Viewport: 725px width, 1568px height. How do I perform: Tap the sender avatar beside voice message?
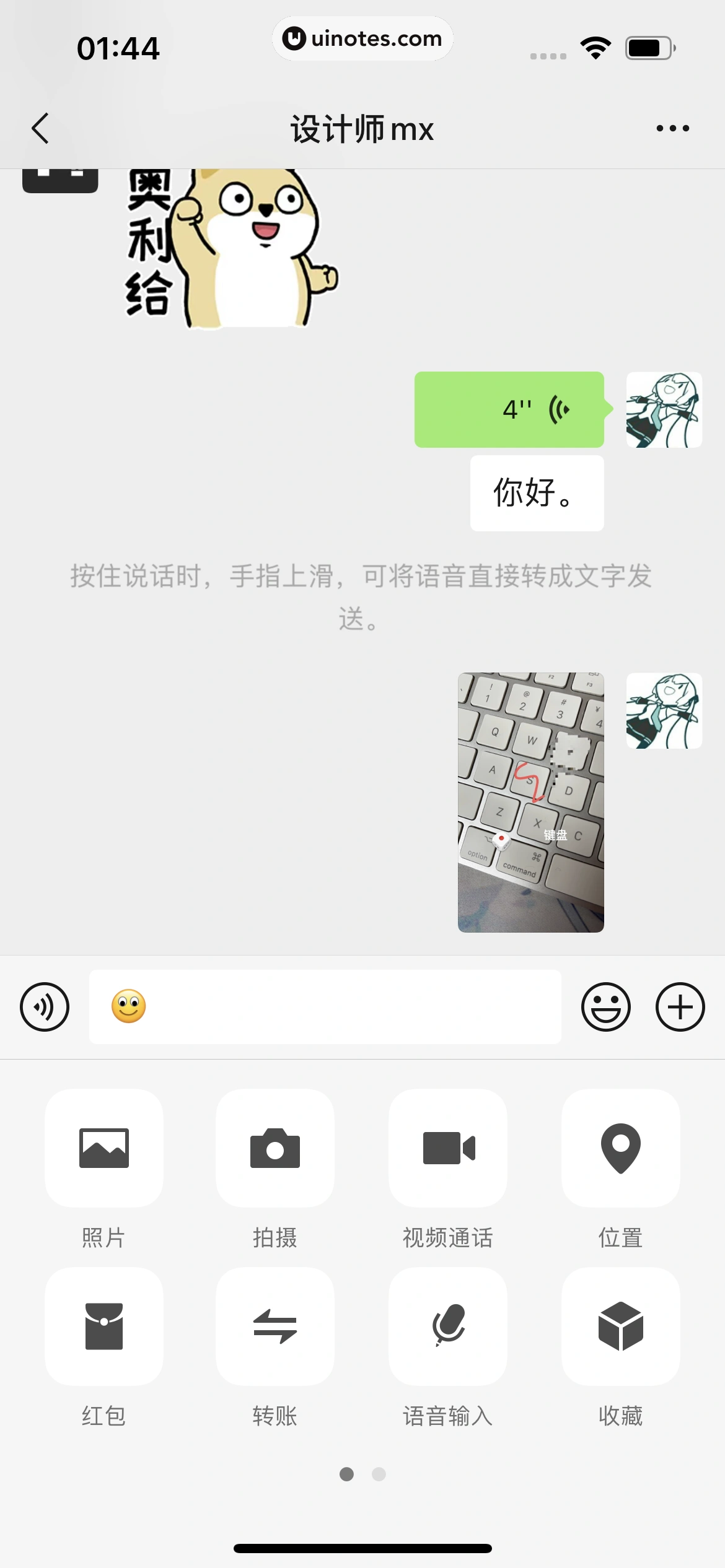click(x=664, y=409)
